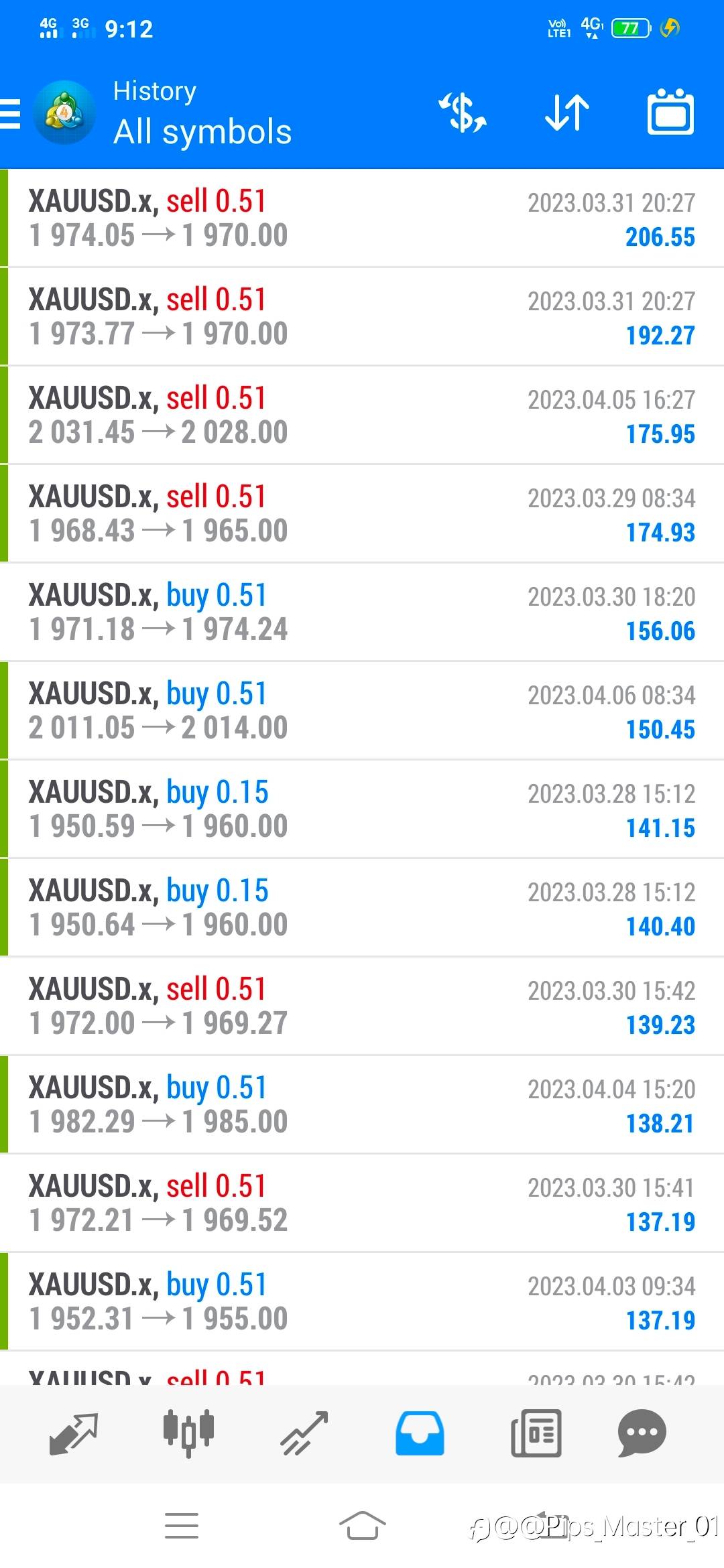This screenshot has width=724, height=1568.
Task: Open the trade with profit 174.93
Action: [362, 514]
